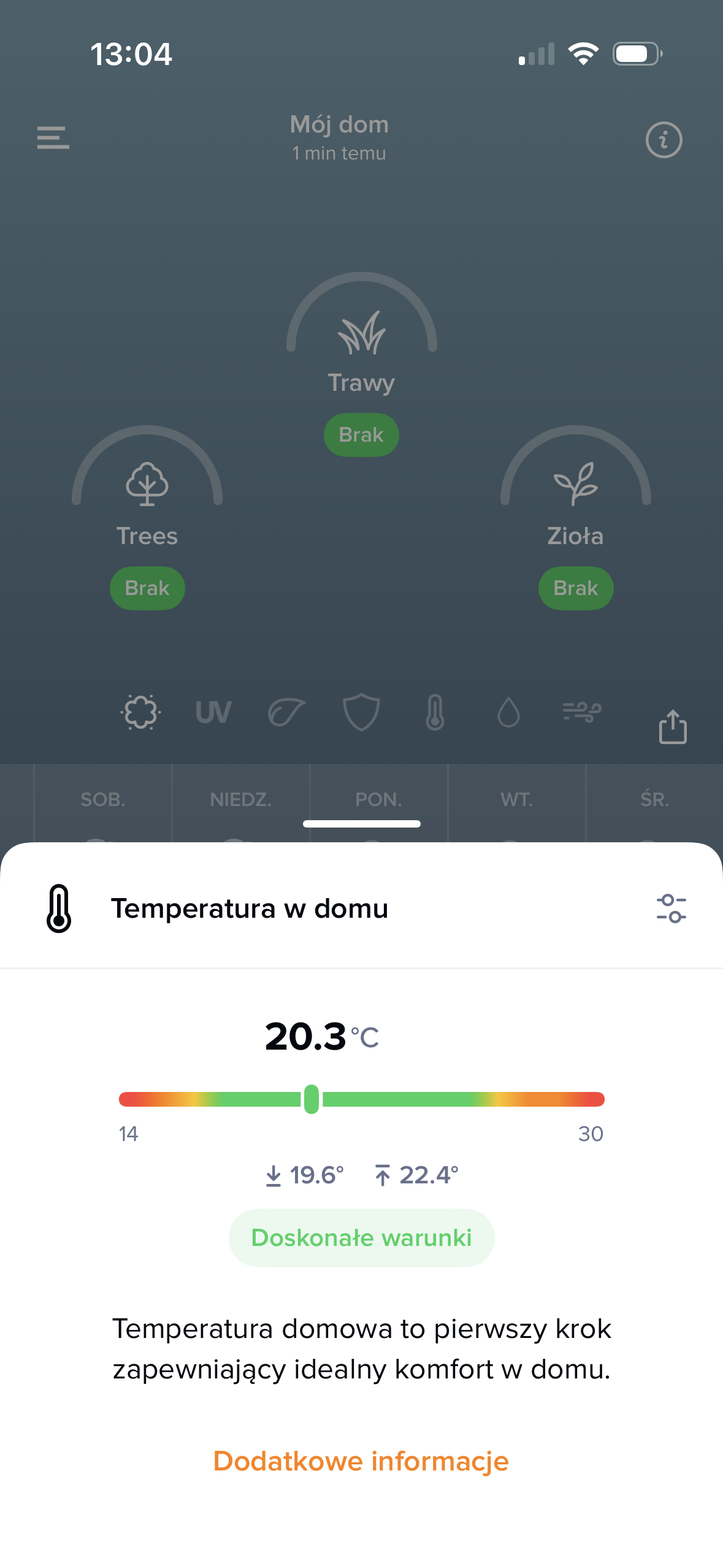Select the thermometer icon in toolbar
The width and height of the screenshot is (723, 1568).
click(x=435, y=712)
